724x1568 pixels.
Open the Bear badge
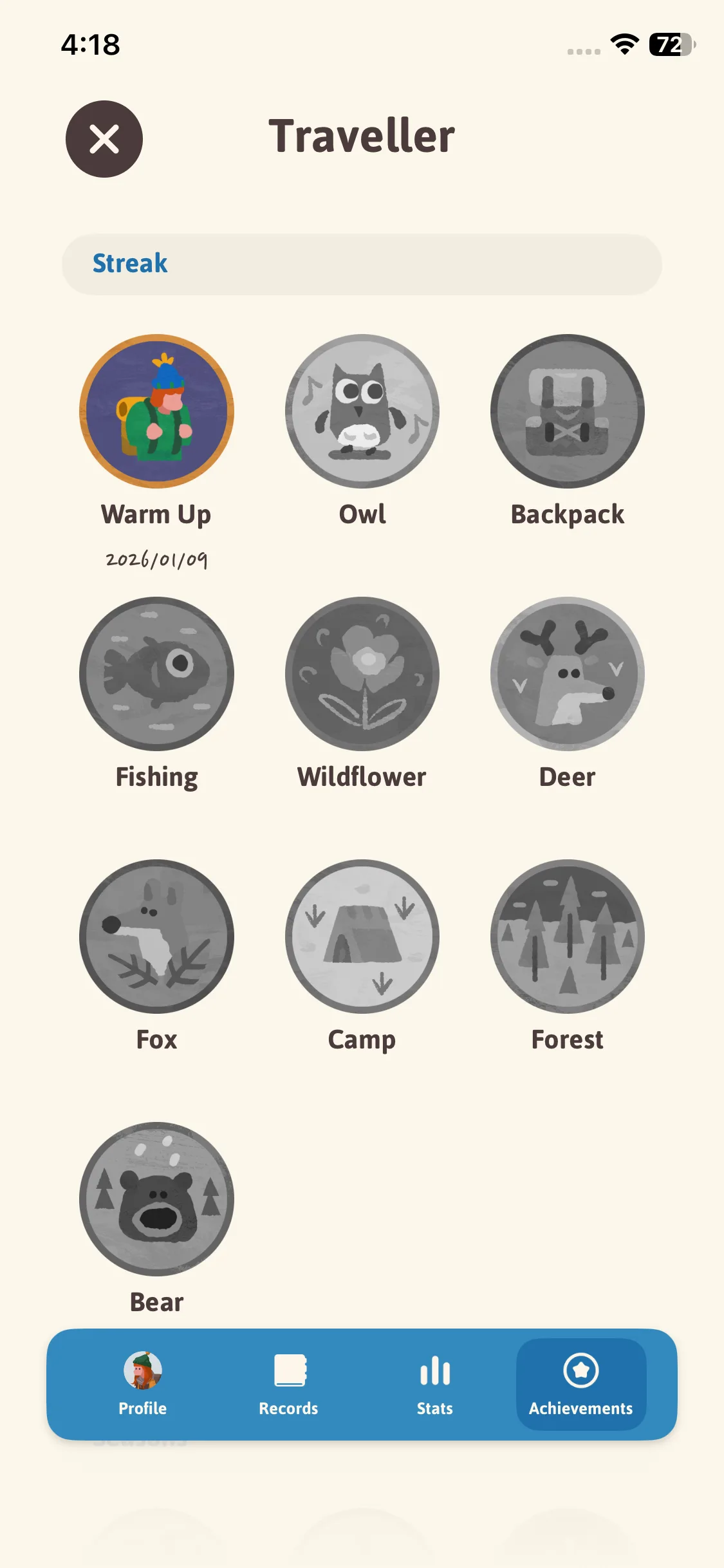point(156,1199)
